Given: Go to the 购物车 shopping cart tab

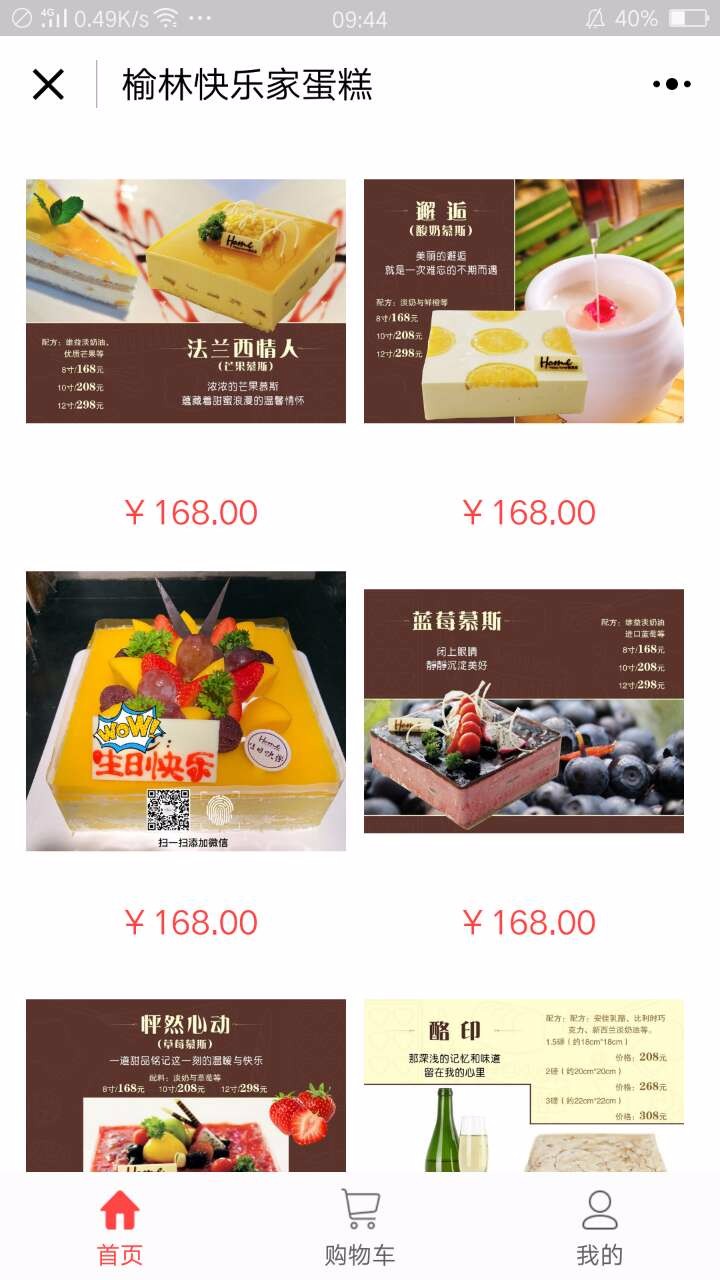Looking at the screenshot, I should coord(360,1227).
